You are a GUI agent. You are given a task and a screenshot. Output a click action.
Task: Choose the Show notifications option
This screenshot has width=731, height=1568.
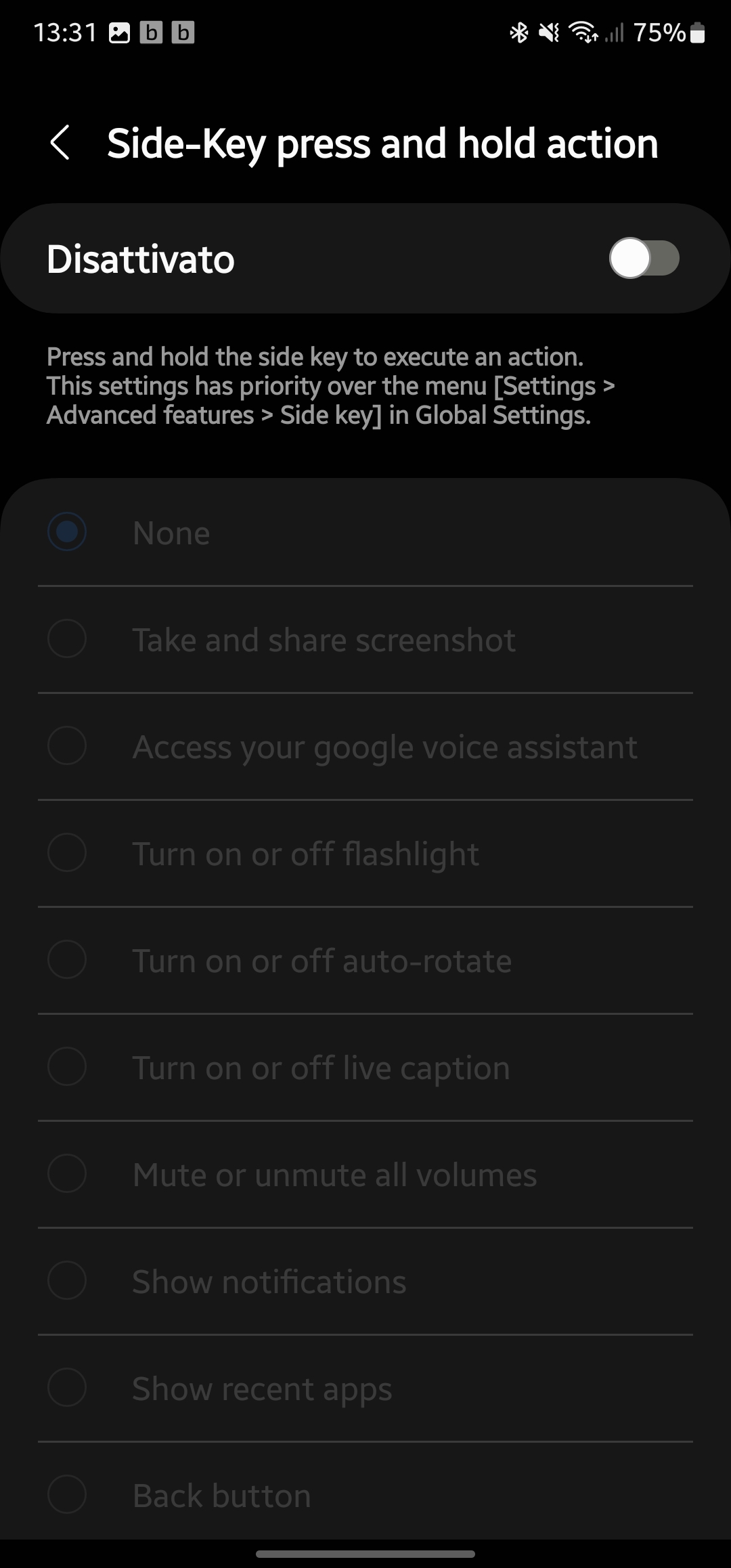[x=67, y=1281]
